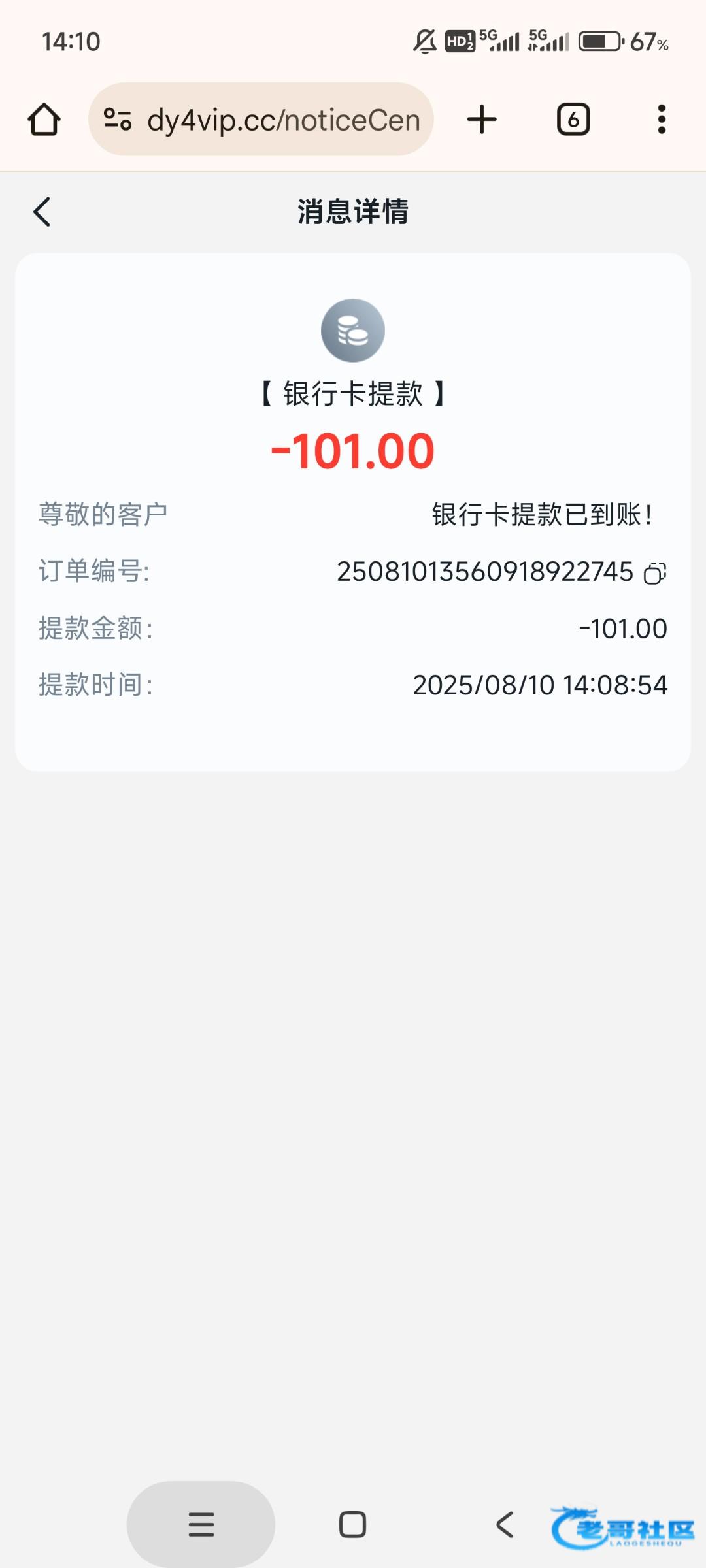Open the browser overflow menu
706x1568 pixels.
tap(662, 120)
